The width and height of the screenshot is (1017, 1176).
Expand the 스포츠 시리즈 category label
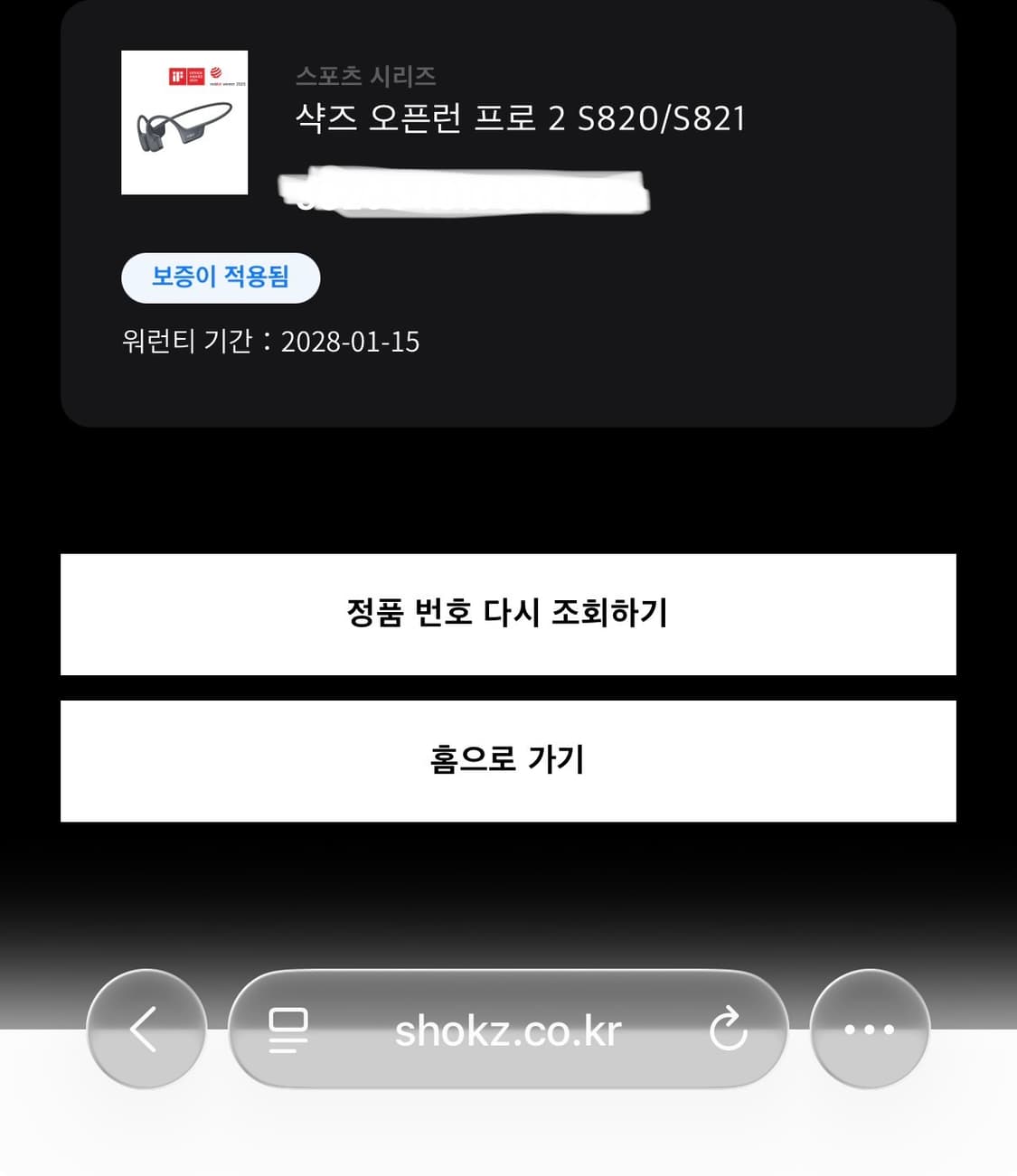pos(367,76)
